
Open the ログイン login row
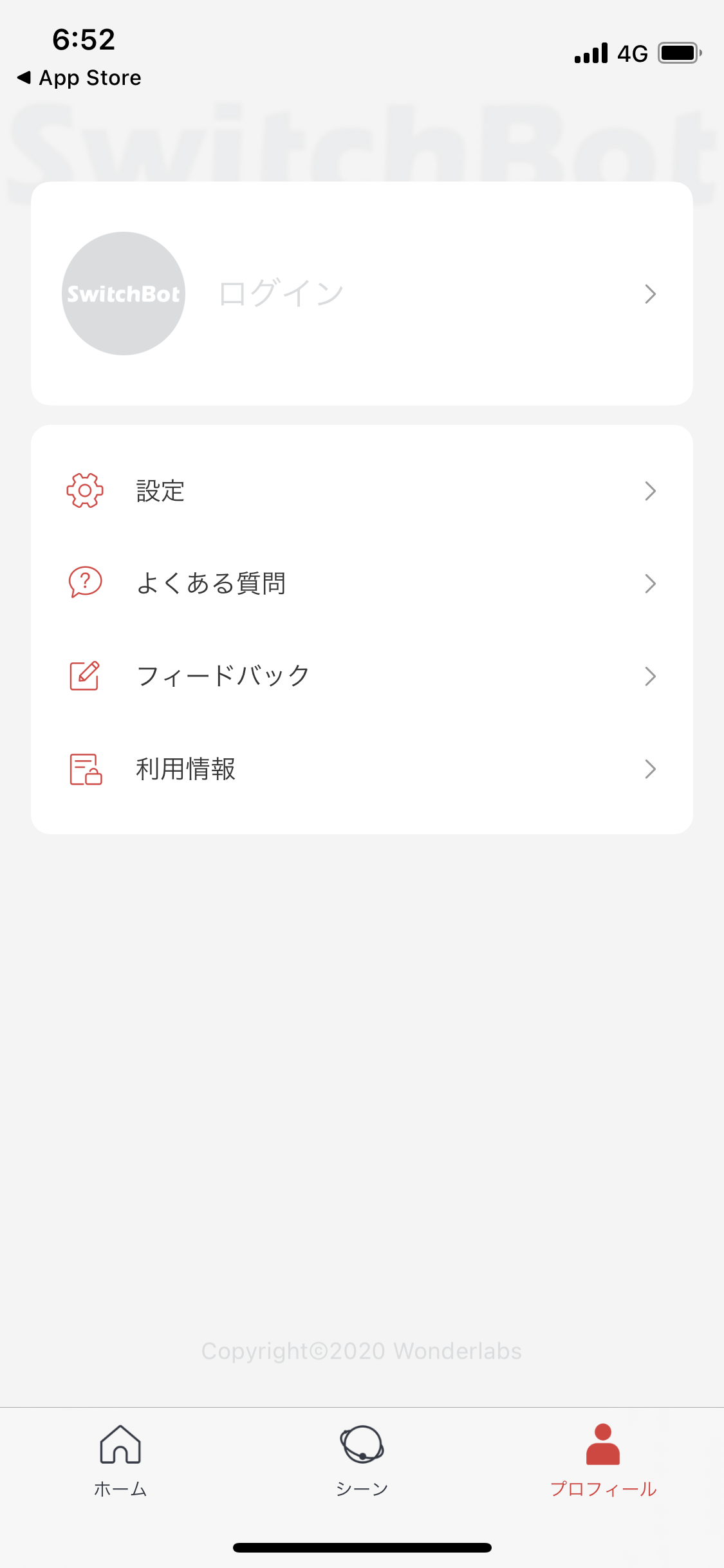[360, 294]
